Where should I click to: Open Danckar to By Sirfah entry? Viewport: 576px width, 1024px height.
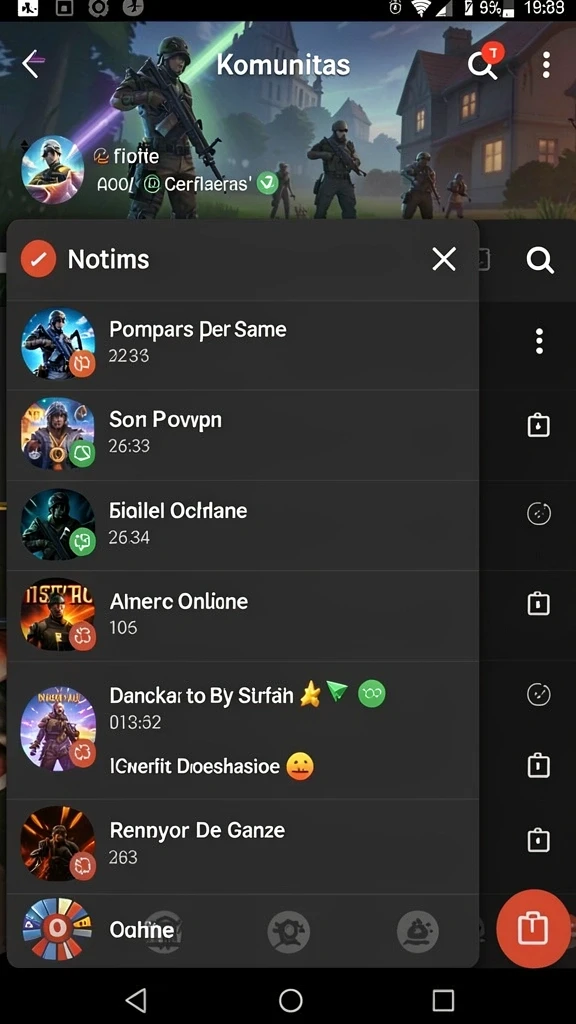[x=242, y=729]
